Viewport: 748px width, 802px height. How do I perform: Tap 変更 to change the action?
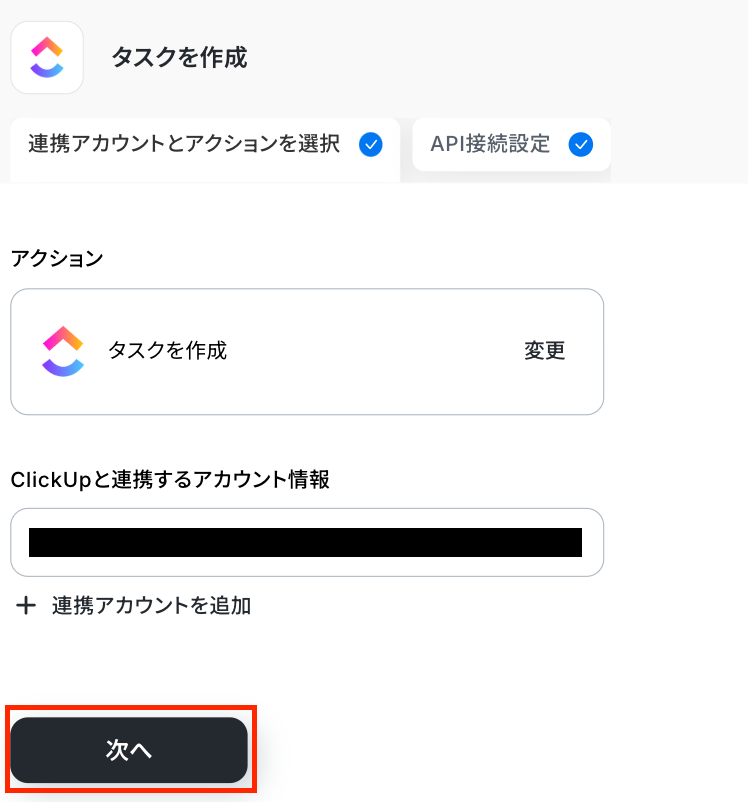click(x=545, y=351)
